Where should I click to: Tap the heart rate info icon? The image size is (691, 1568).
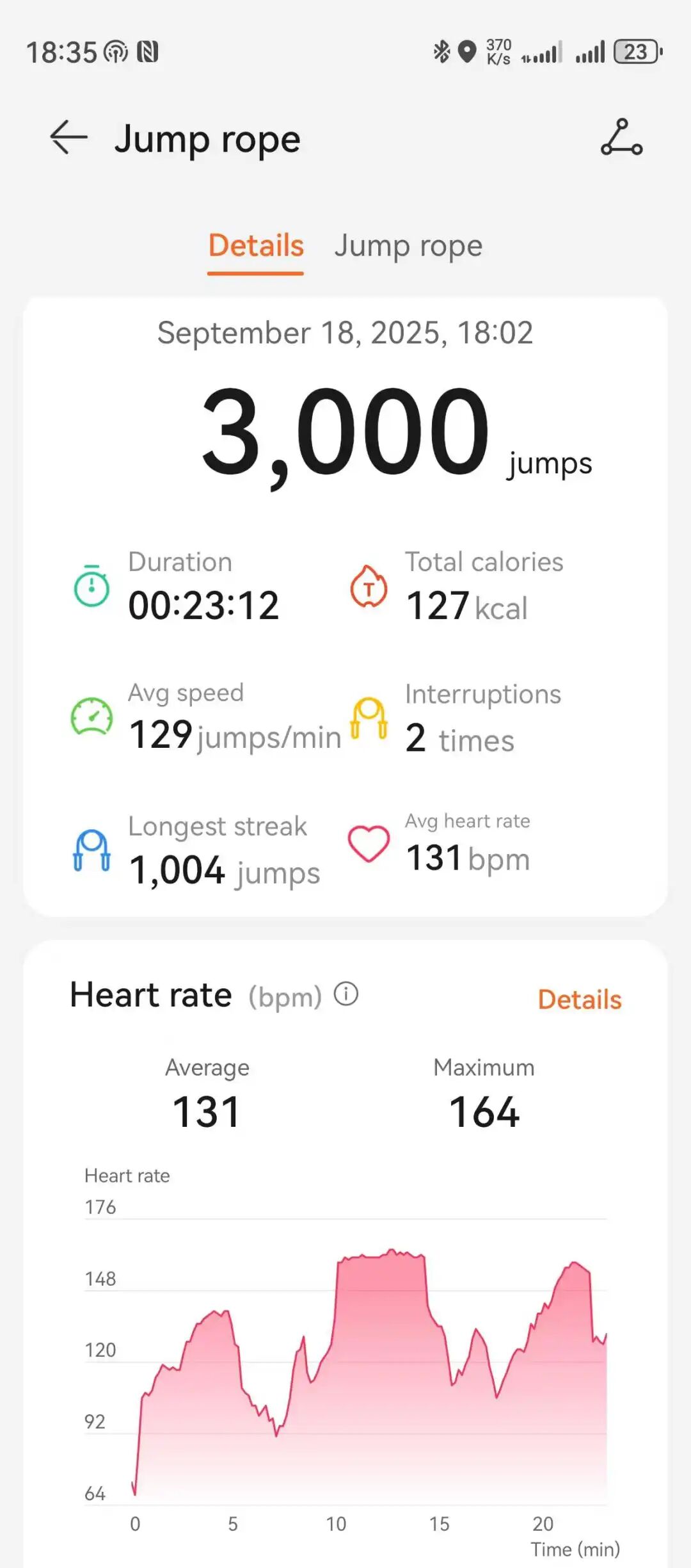(346, 994)
